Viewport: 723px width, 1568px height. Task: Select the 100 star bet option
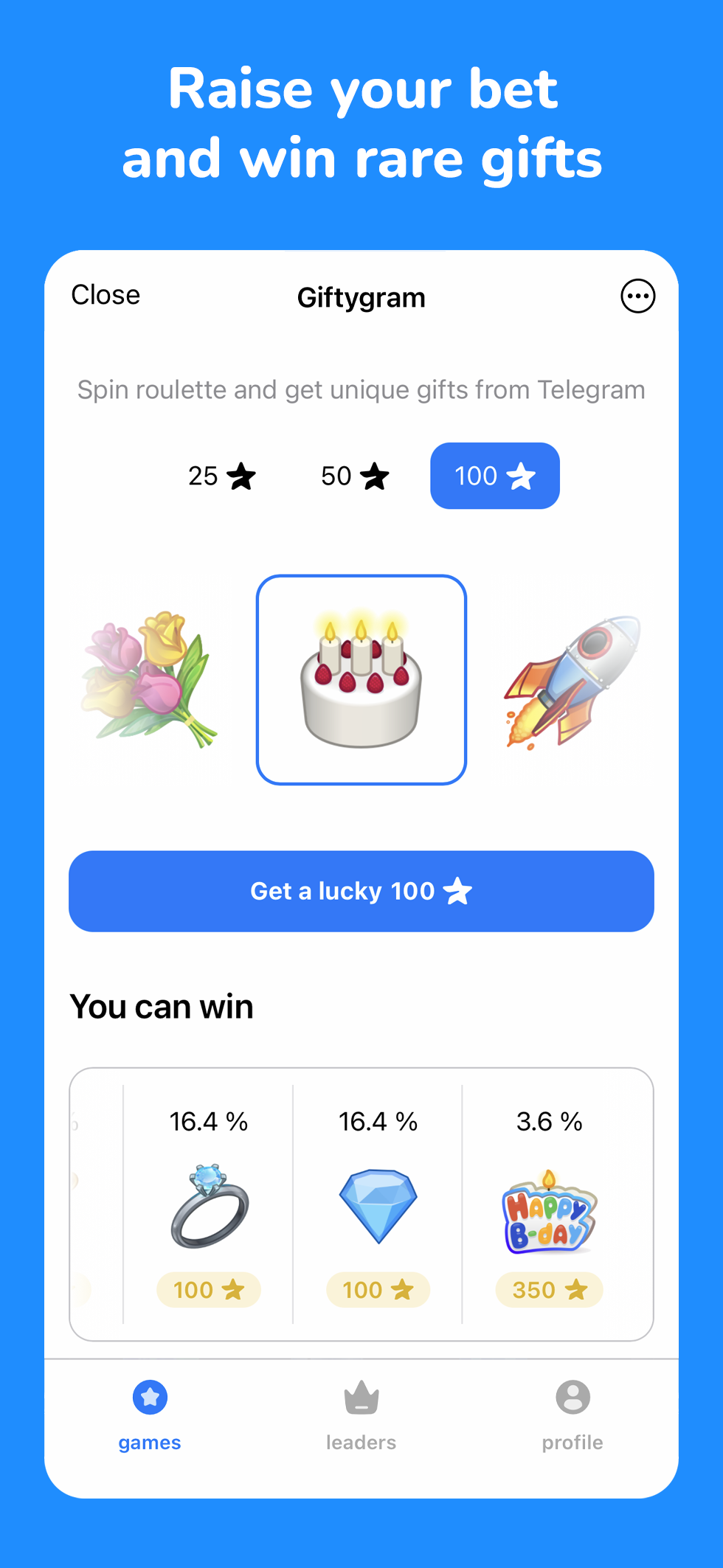point(494,476)
